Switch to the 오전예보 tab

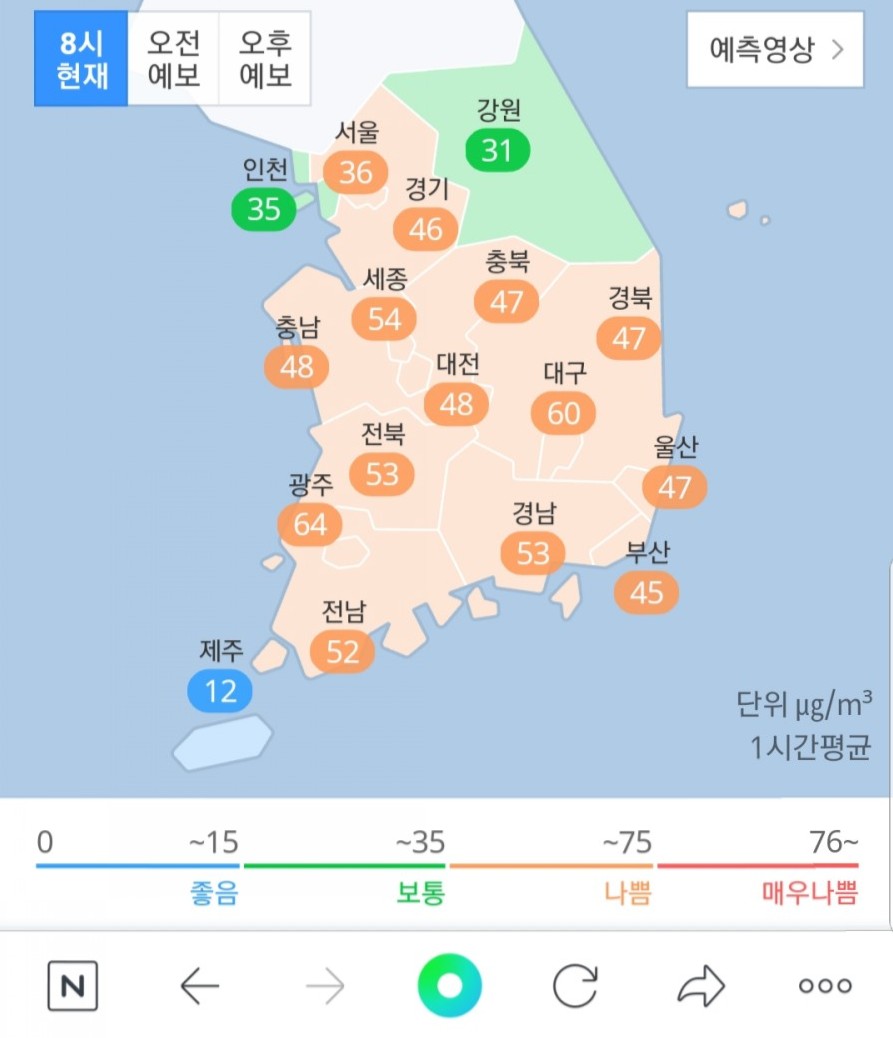point(174,59)
